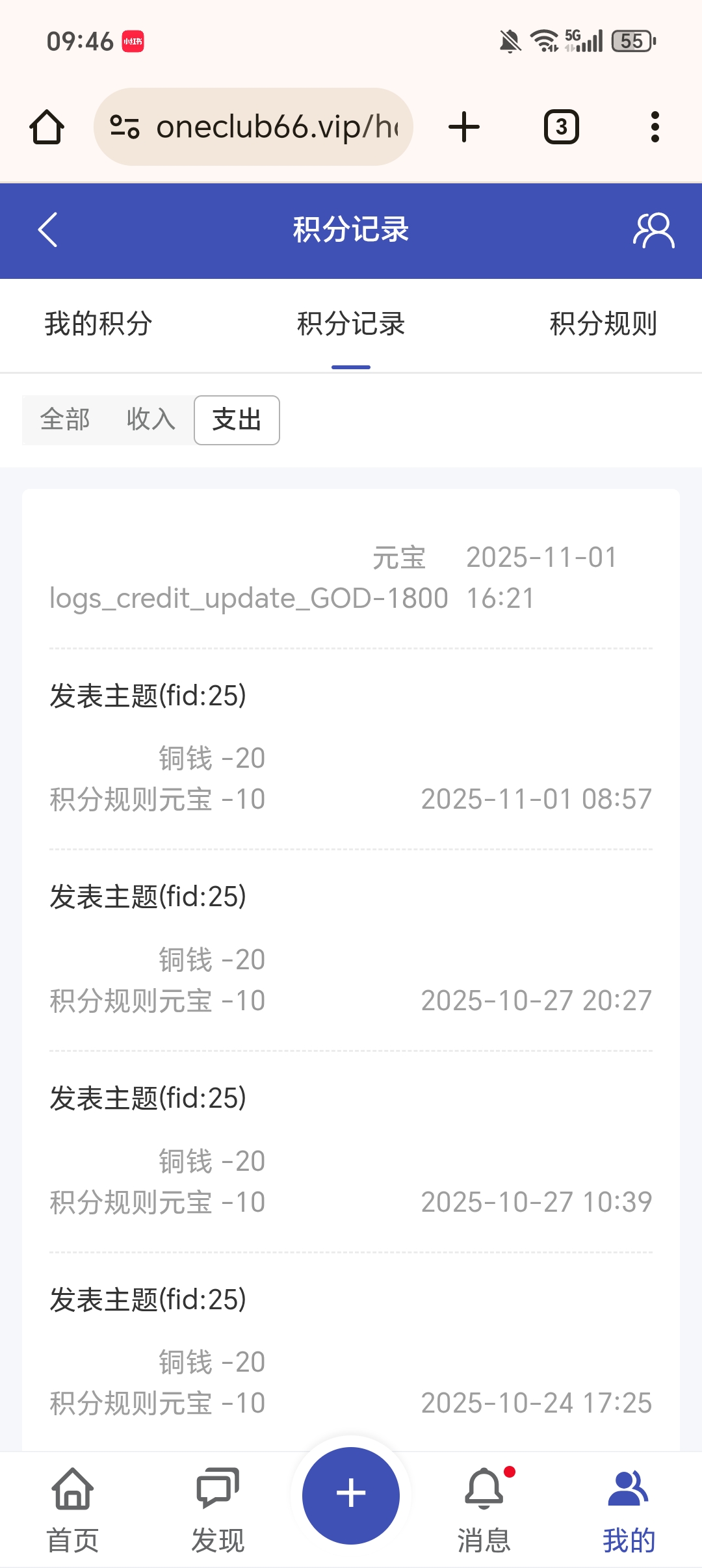Go to the browser home page
The image size is (702, 1568).
[x=47, y=127]
